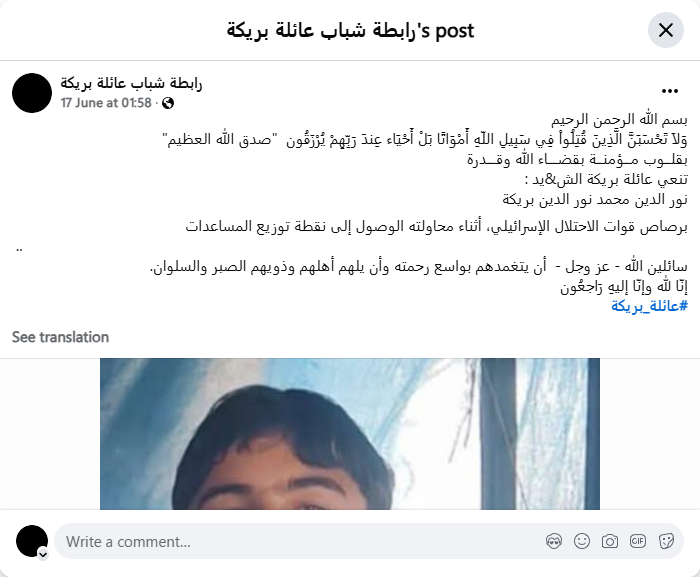Screen dimensions: 700x577
Task: Open the #عائلة_بريكة hashtag
Action: pyautogui.click(x=649, y=306)
